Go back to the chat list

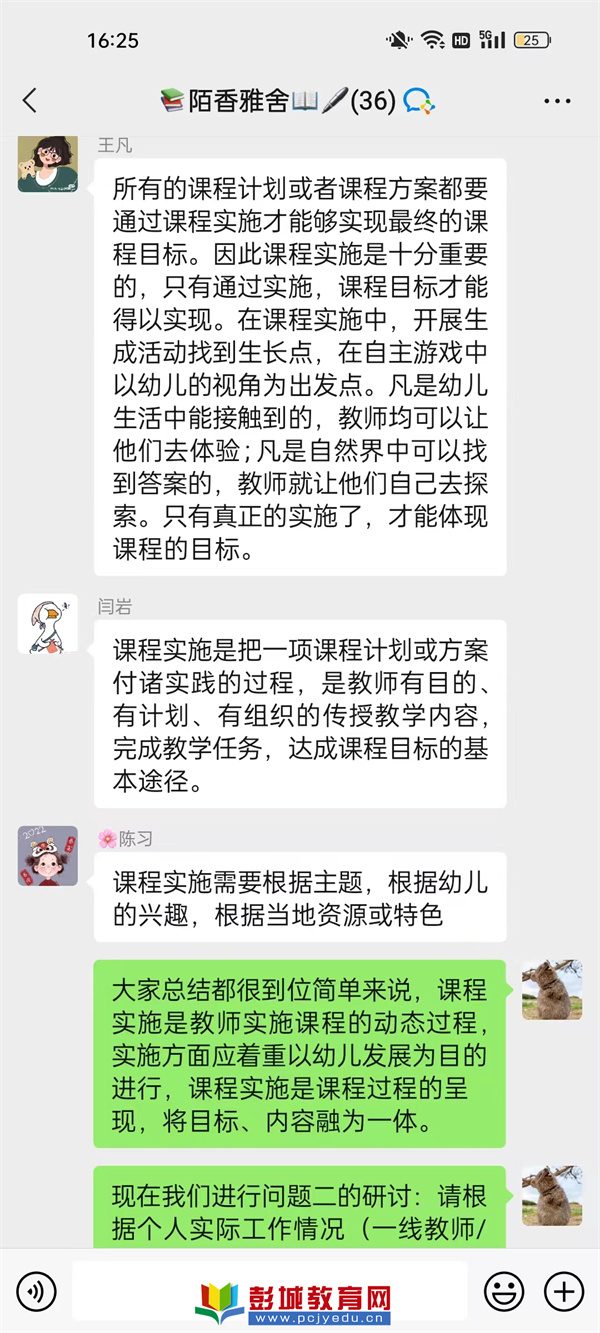29,101
